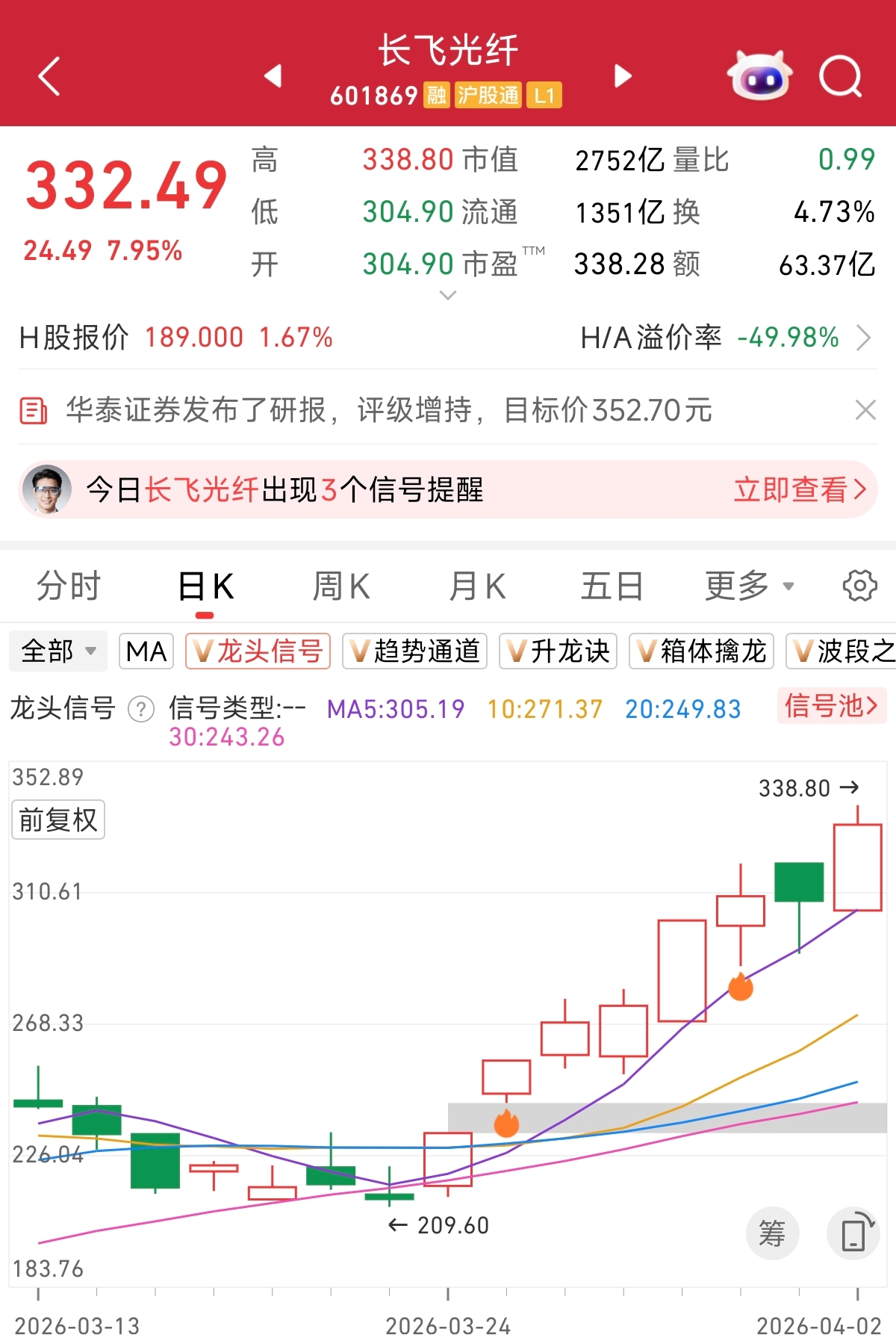Switch to the previous stock
The height and width of the screenshot is (1344, 896).
point(273,75)
